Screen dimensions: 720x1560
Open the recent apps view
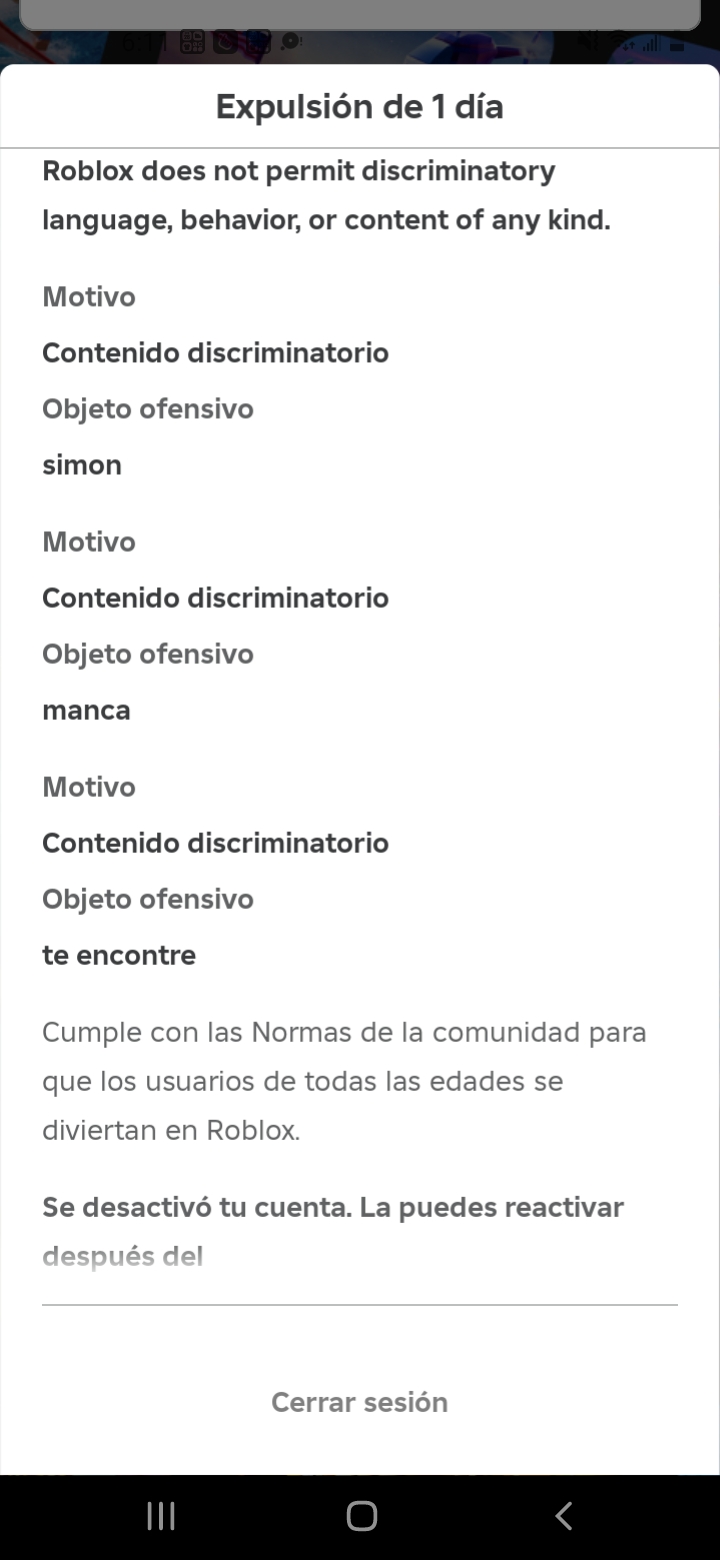pos(161,1516)
